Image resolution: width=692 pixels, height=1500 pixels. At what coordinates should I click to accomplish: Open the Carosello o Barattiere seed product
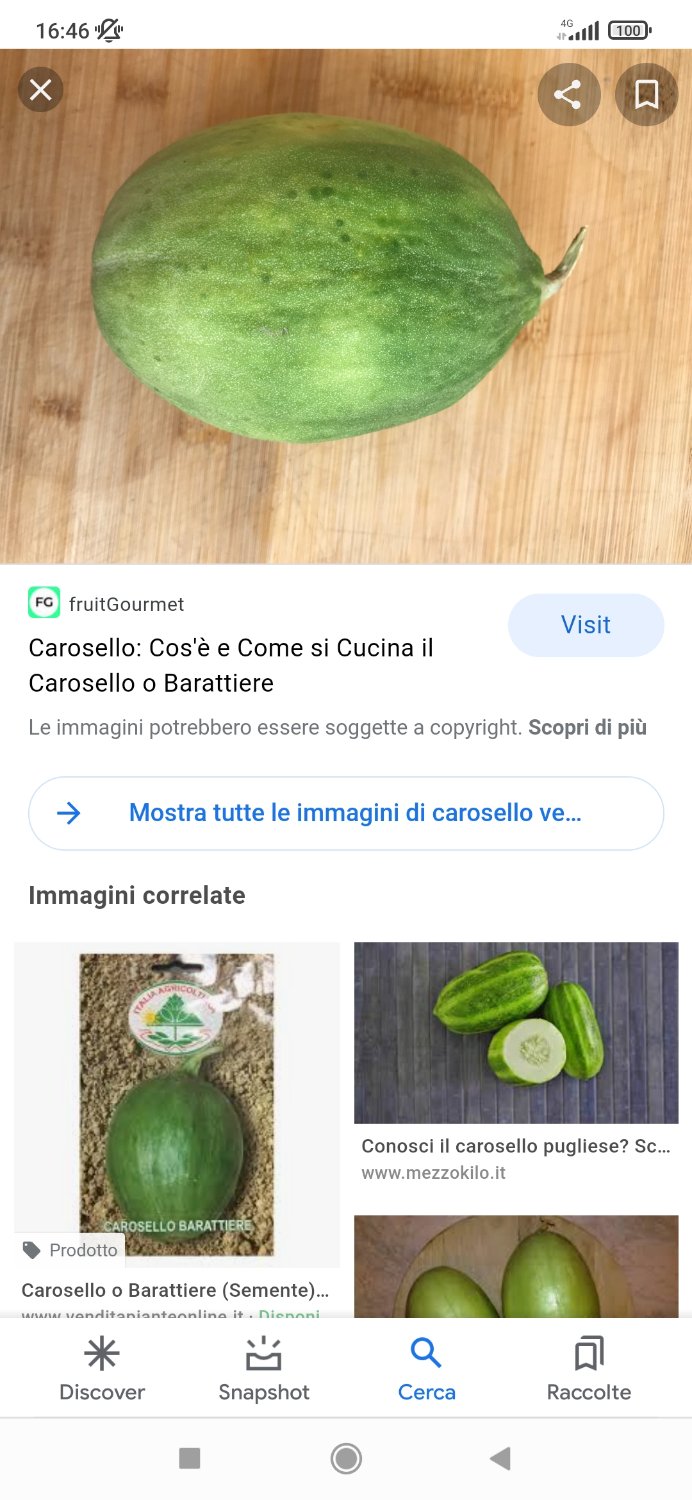[176, 1105]
